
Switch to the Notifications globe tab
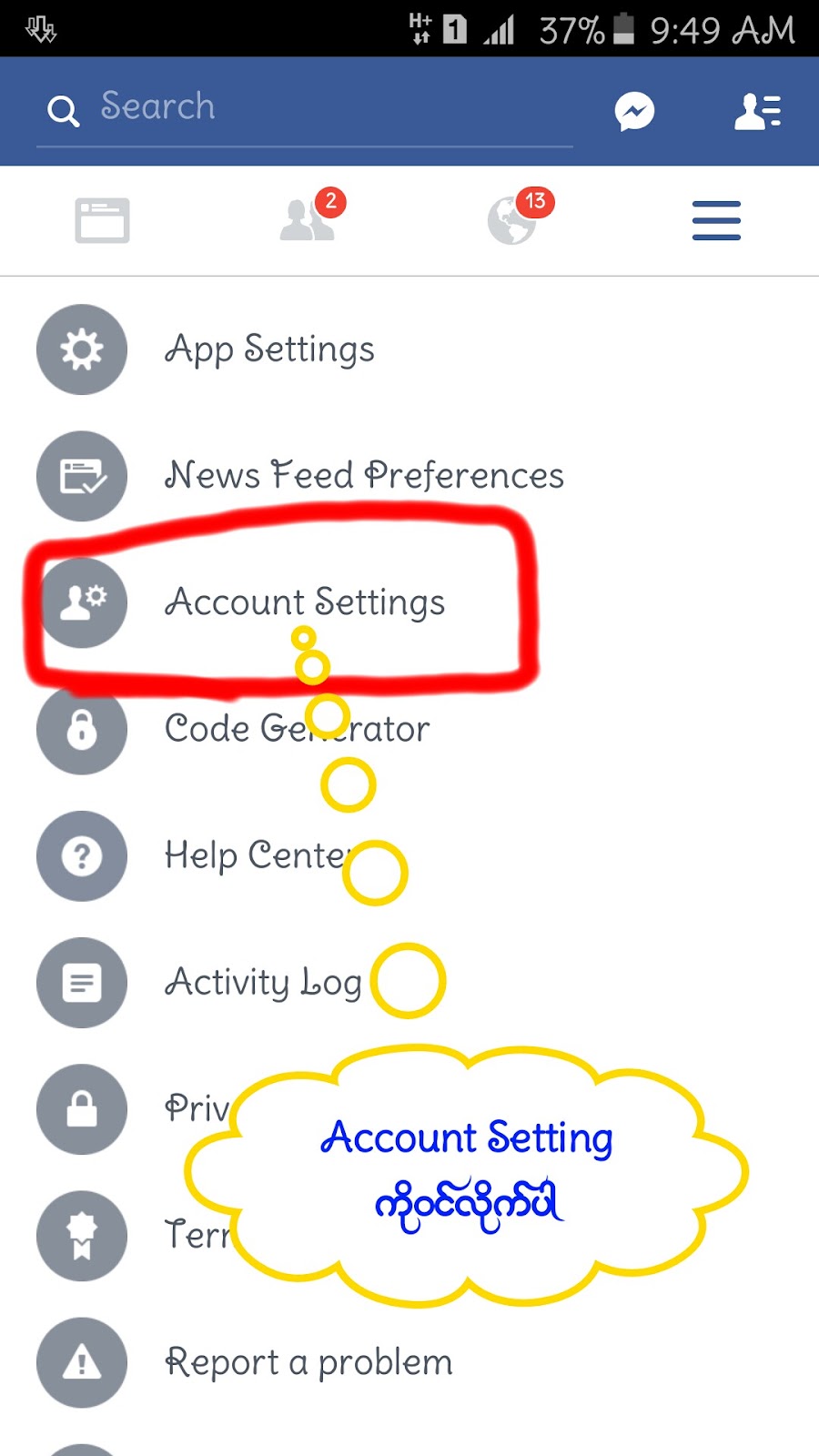click(x=511, y=220)
